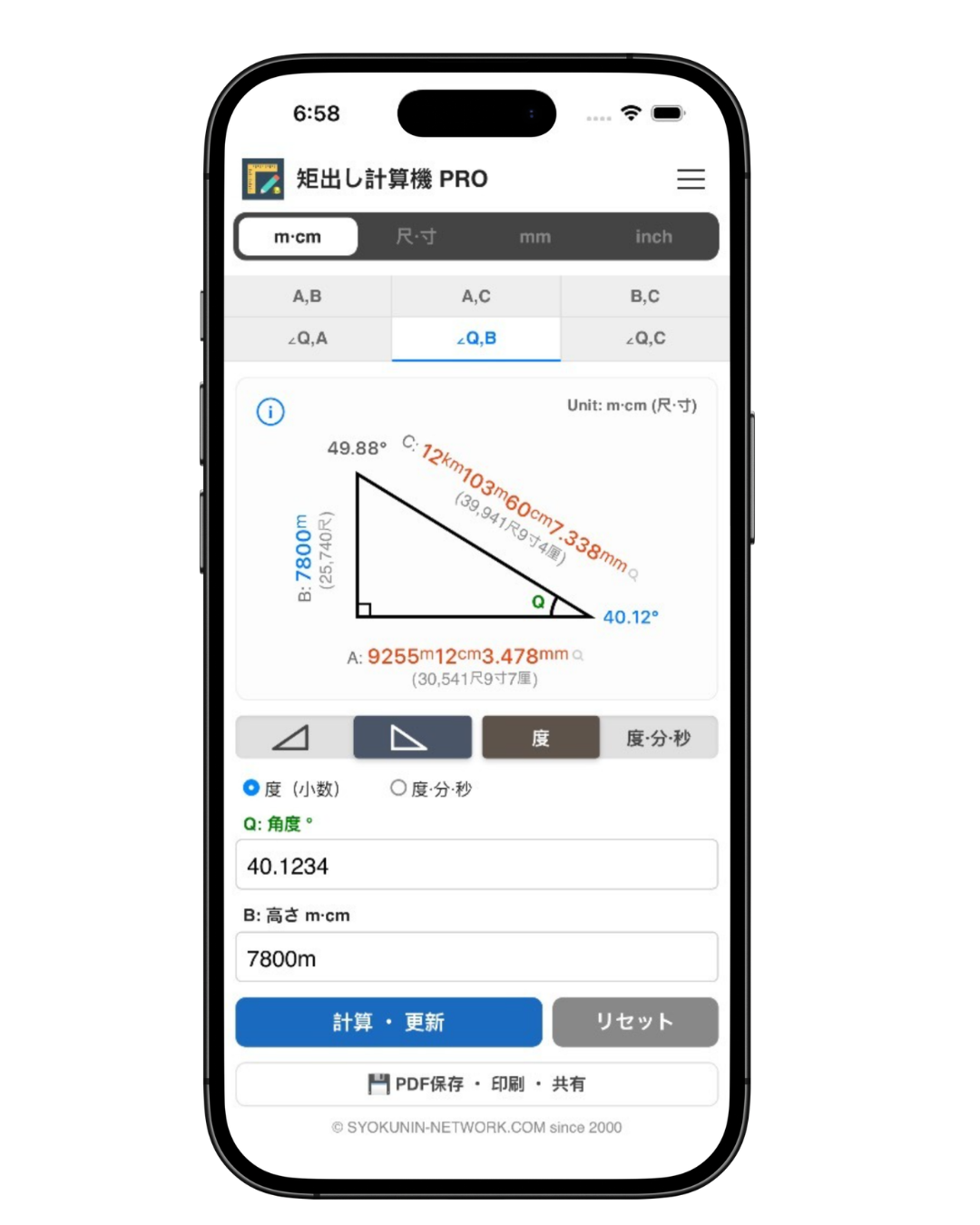Select the mm unit segment
The height and width of the screenshot is (1225, 980).
534,237
